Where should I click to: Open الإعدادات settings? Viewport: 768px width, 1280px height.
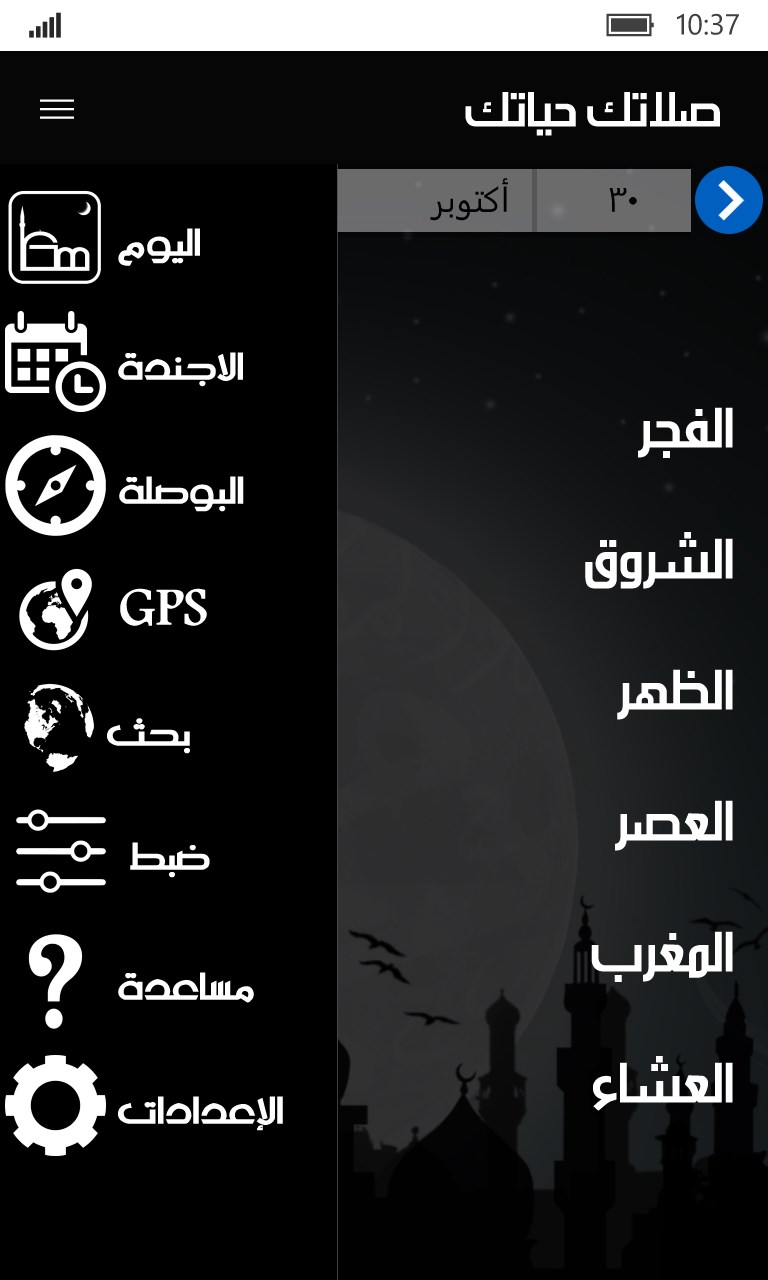click(x=145, y=1107)
